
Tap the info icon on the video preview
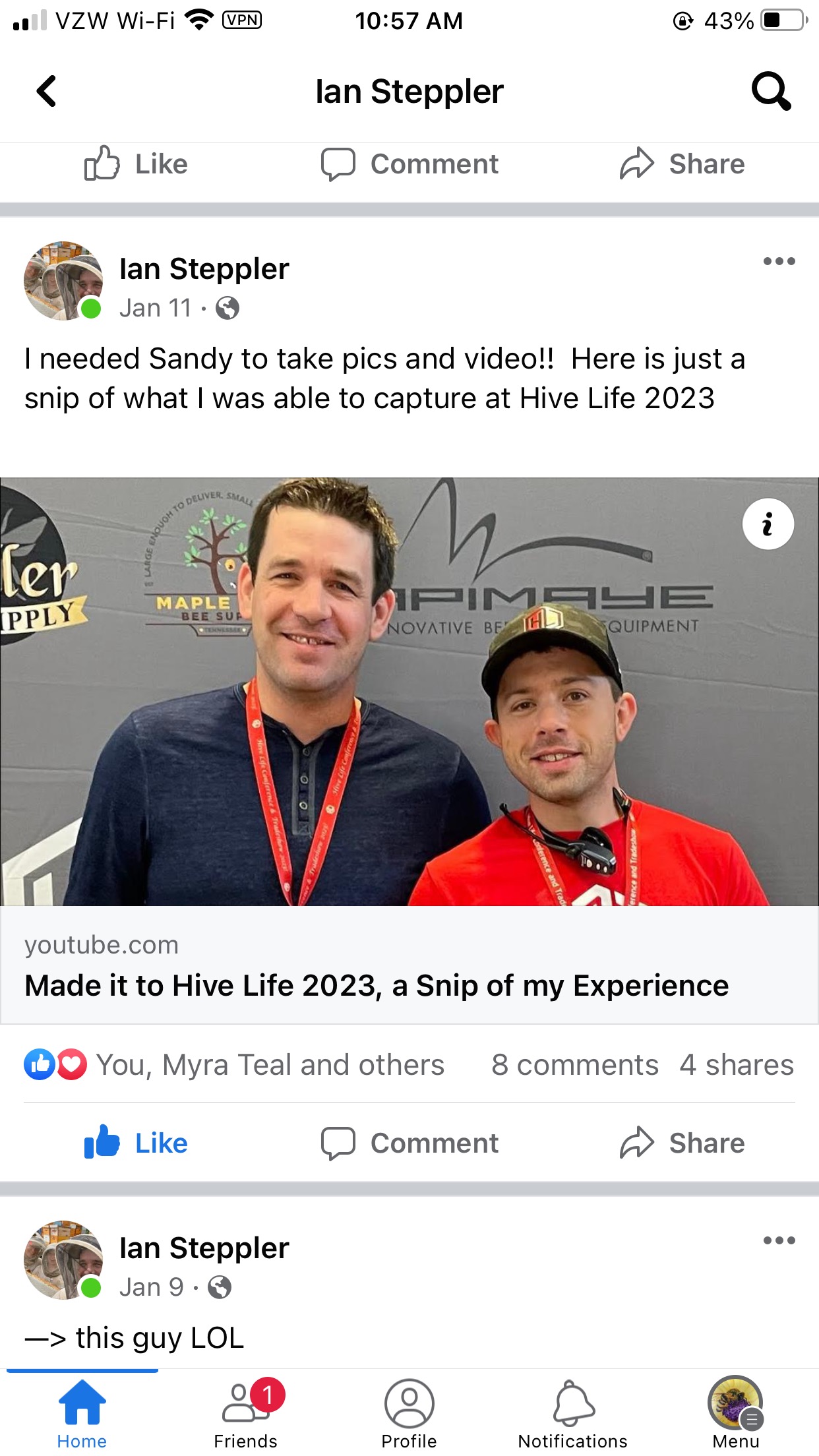[x=768, y=525]
